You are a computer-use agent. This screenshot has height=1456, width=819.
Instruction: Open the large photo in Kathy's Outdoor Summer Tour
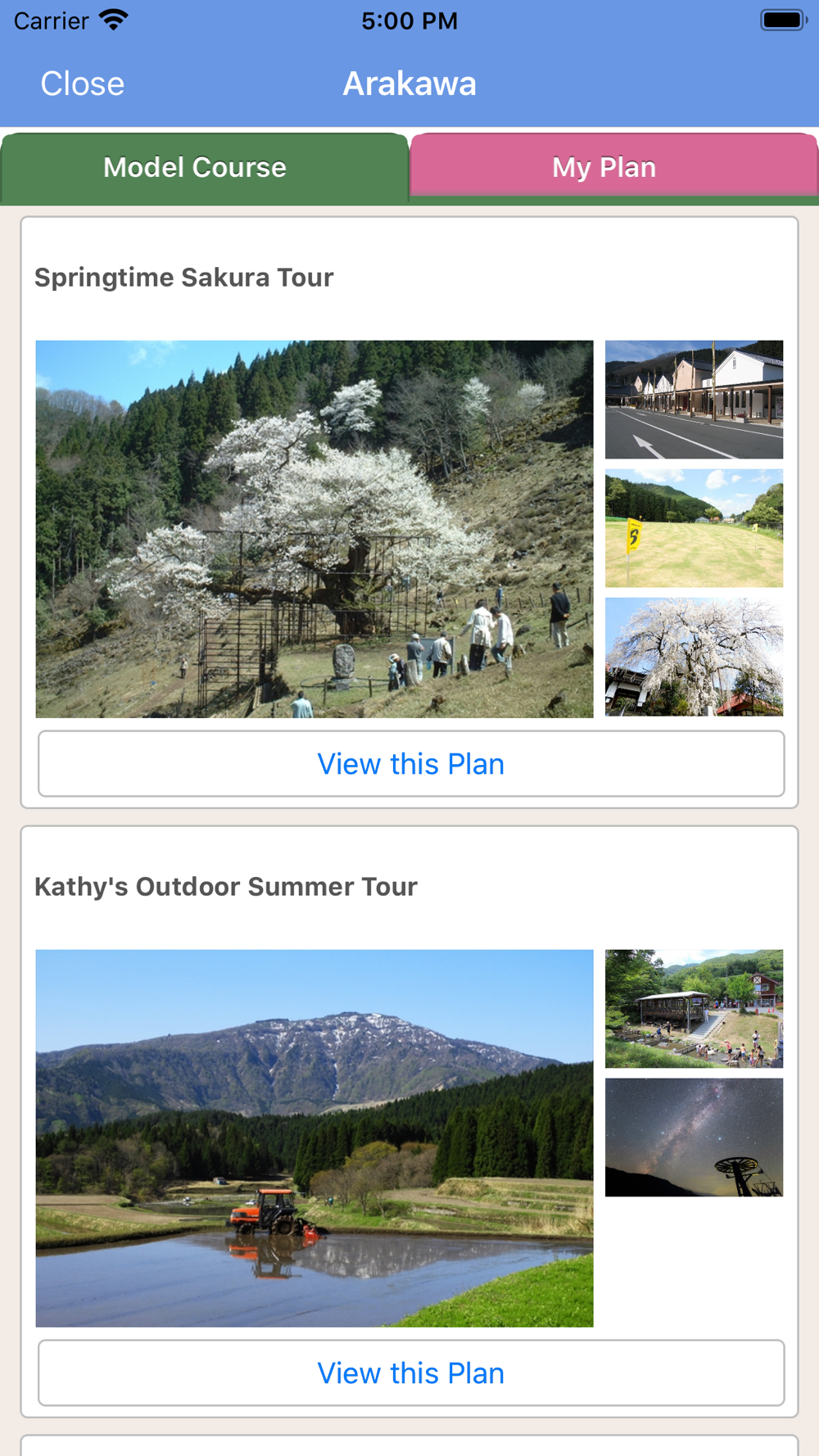(314, 1138)
